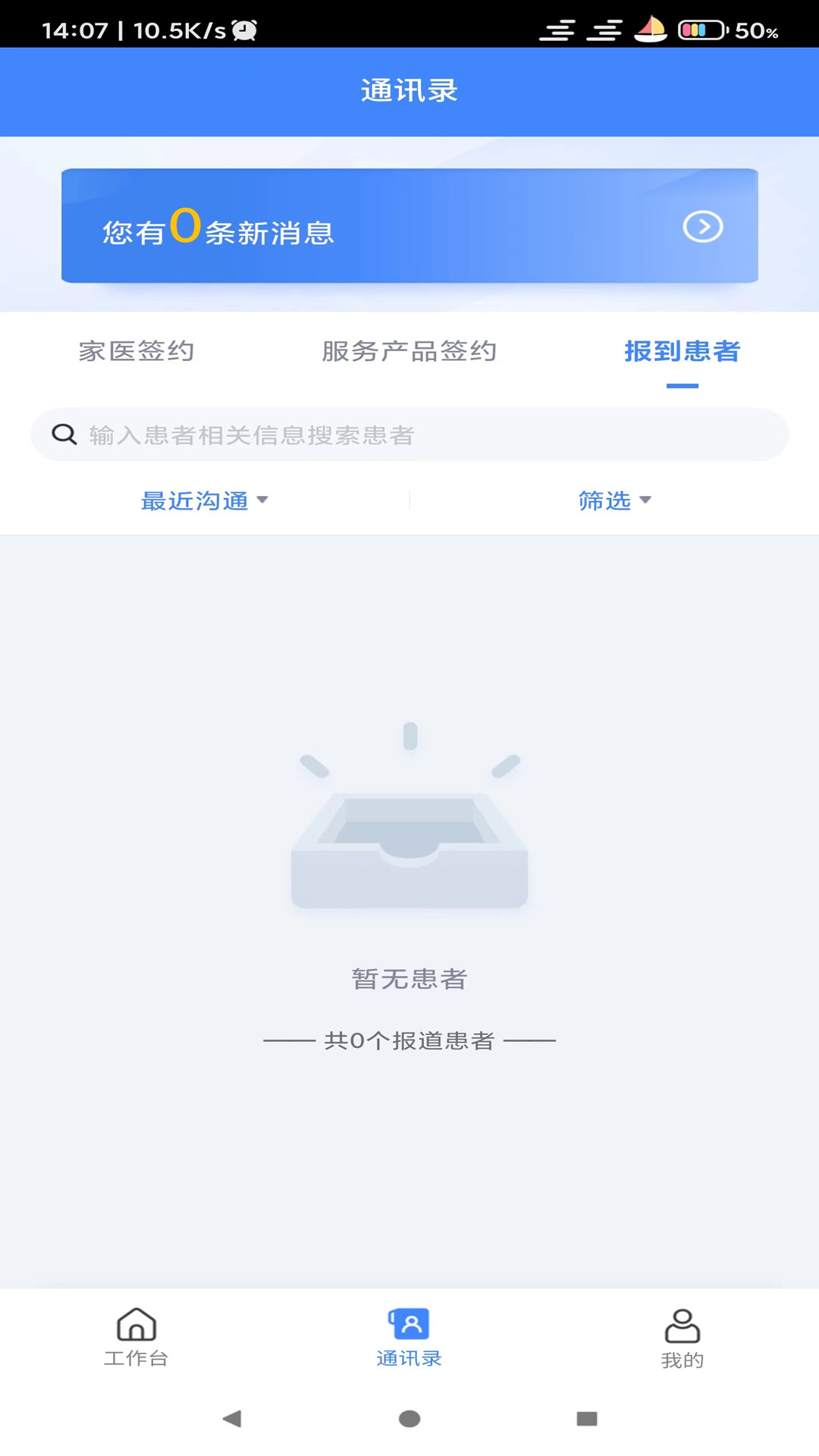The width and height of the screenshot is (819, 1456).
Task: Open the 报到患者 tab
Action: pos(682,351)
